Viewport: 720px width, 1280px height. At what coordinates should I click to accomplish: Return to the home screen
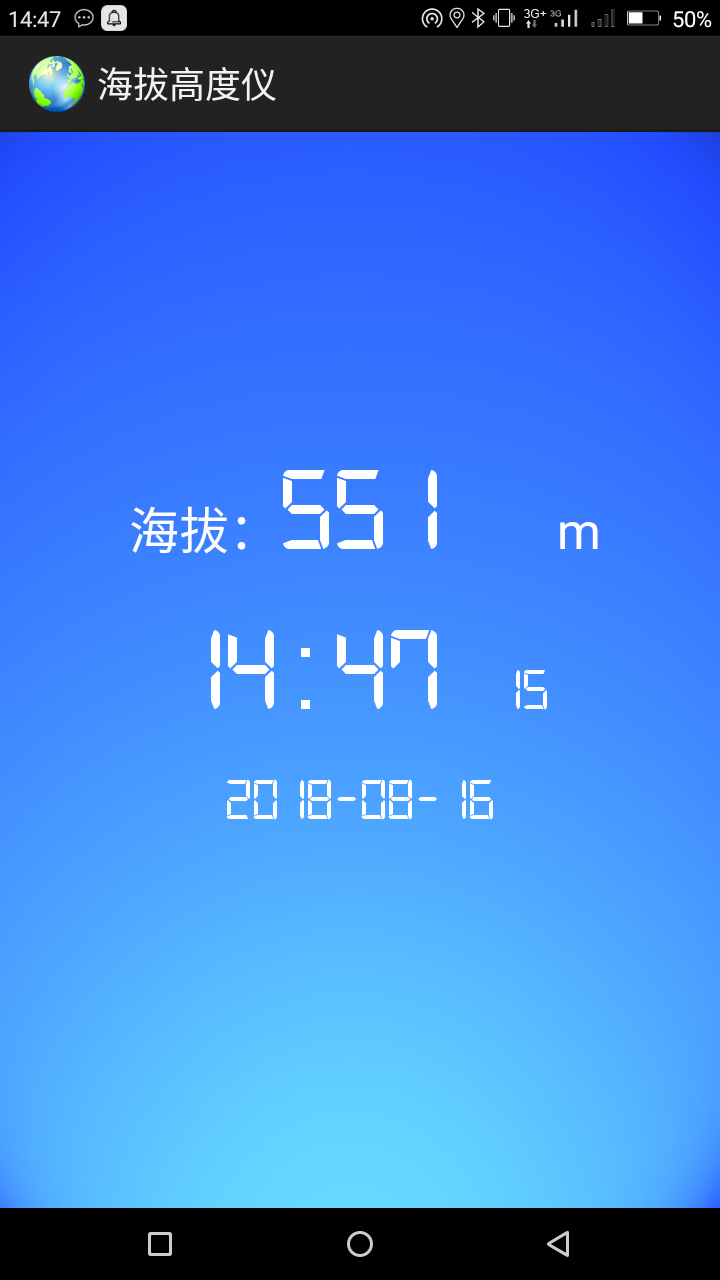coord(360,1243)
